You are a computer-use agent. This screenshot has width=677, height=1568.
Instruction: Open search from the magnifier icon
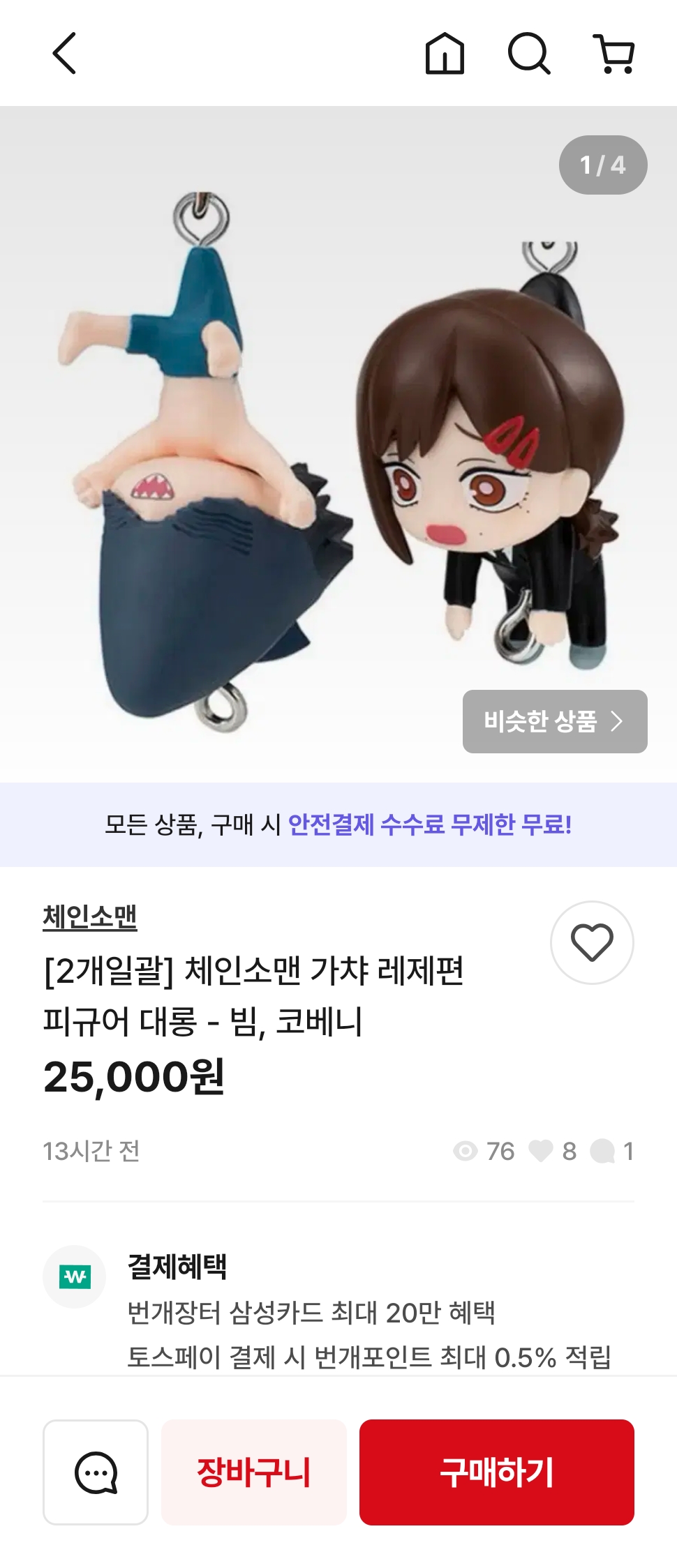click(529, 54)
